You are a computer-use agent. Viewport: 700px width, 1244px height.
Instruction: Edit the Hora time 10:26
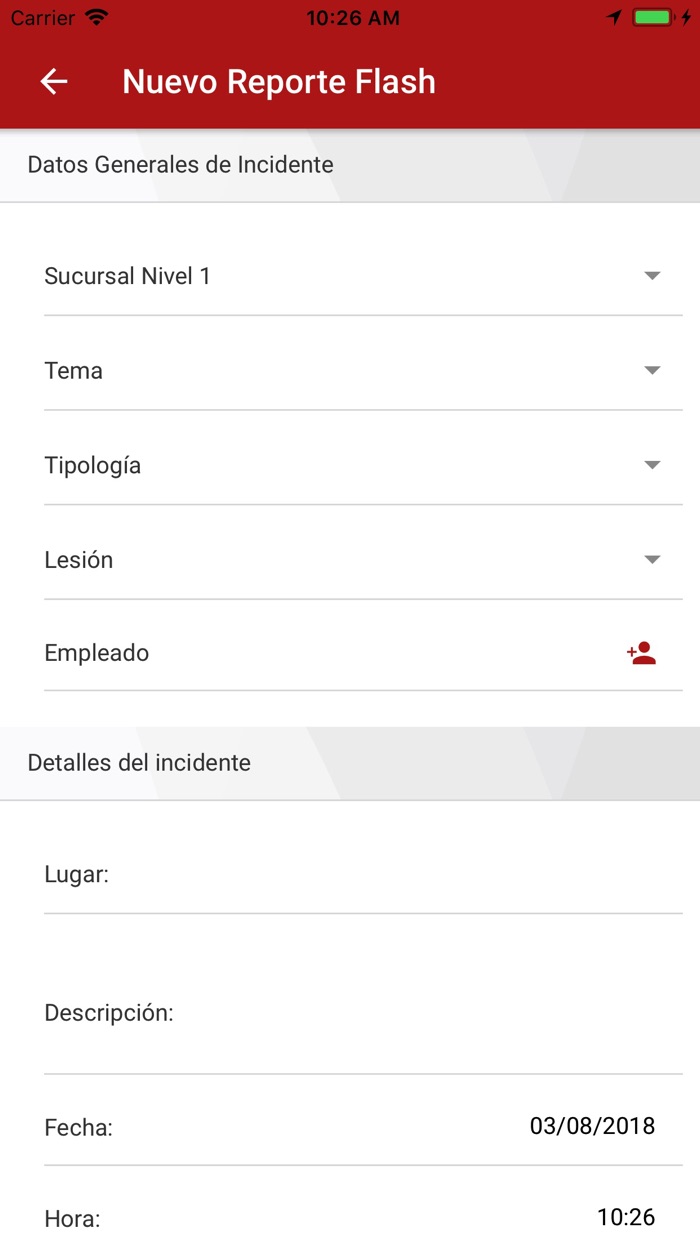click(x=625, y=1217)
